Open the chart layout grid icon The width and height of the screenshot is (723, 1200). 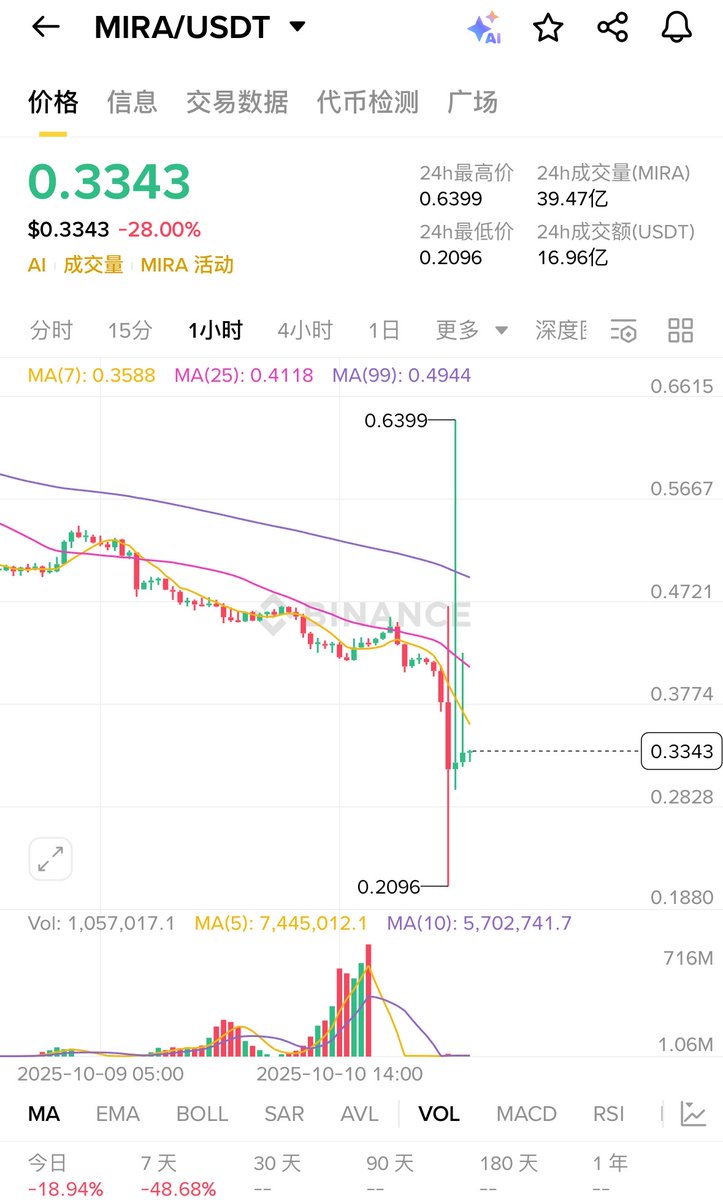(681, 330)
